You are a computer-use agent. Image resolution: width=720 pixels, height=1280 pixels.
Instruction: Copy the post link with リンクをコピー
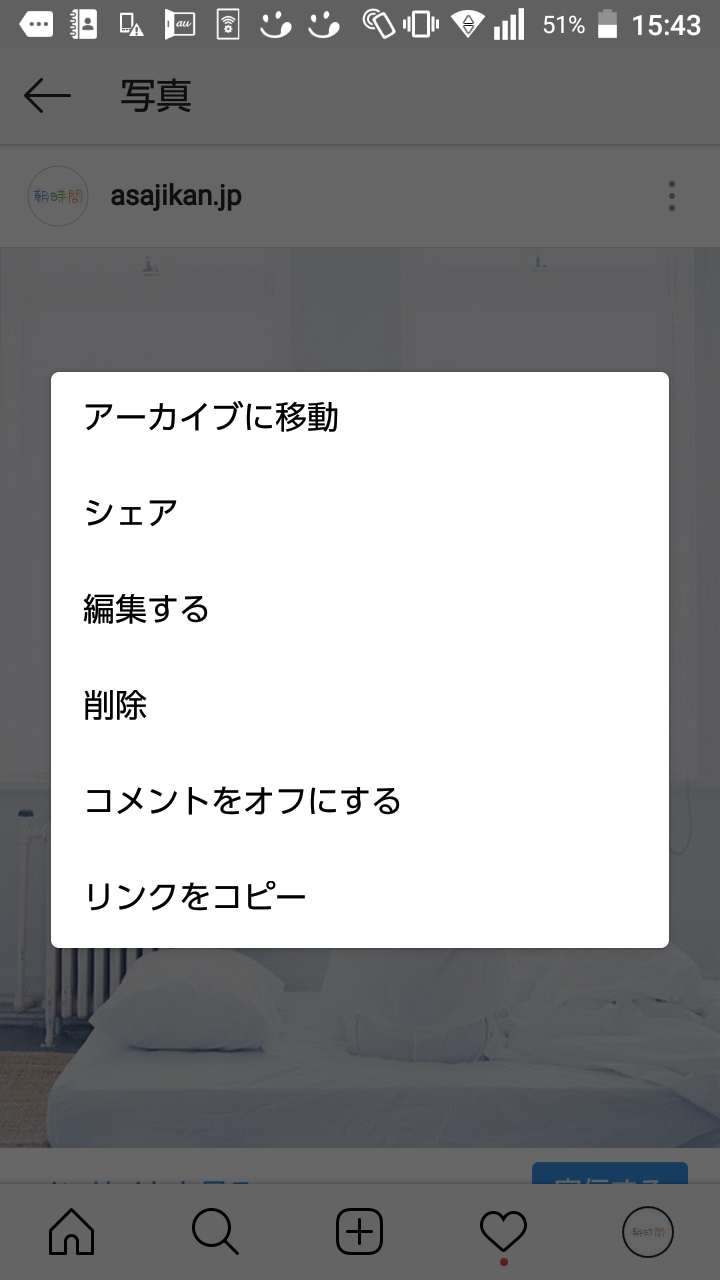pos(196,897)
